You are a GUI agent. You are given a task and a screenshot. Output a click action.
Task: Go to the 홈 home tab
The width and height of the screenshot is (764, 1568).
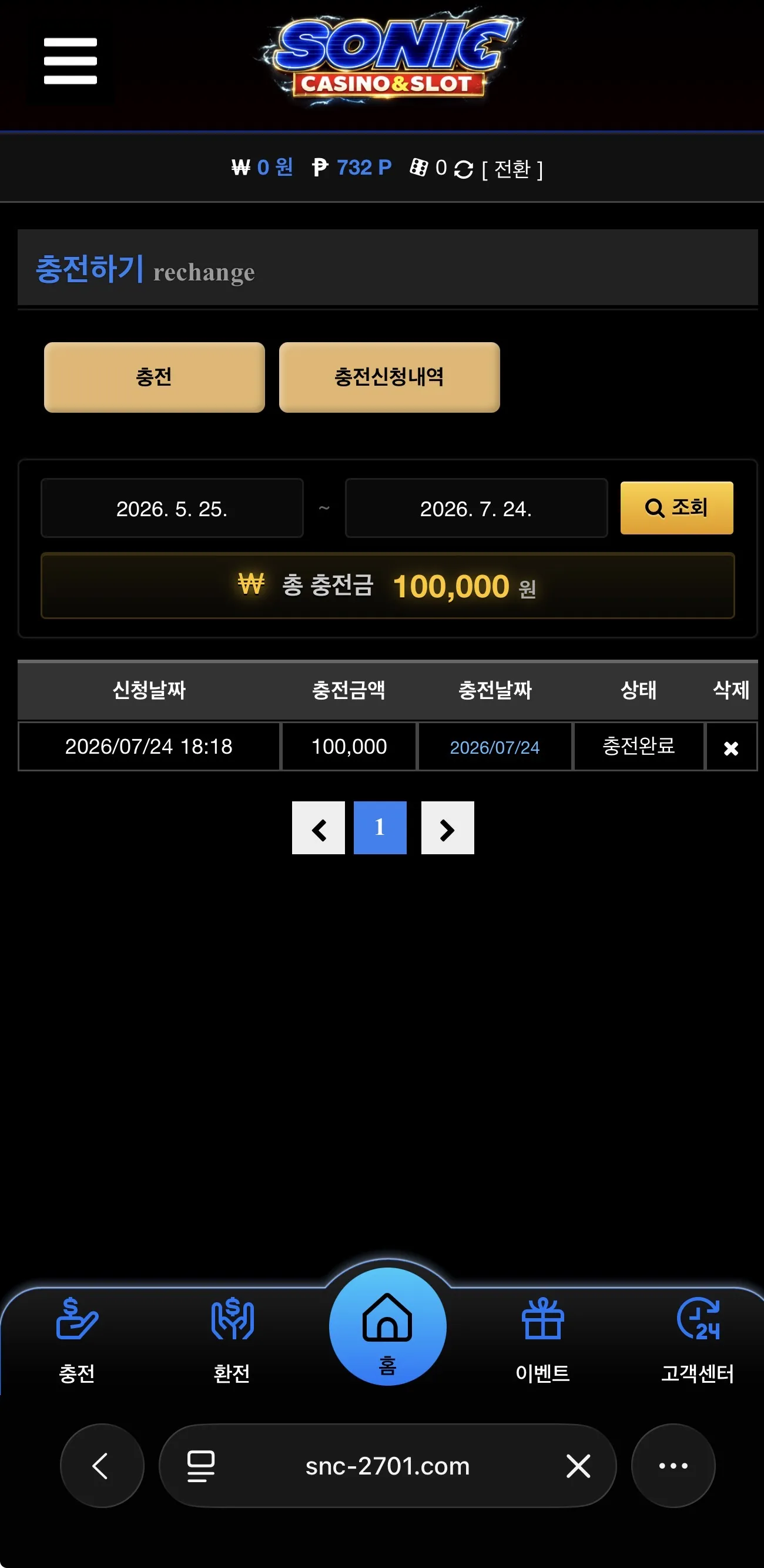[x=388, y=1327]
